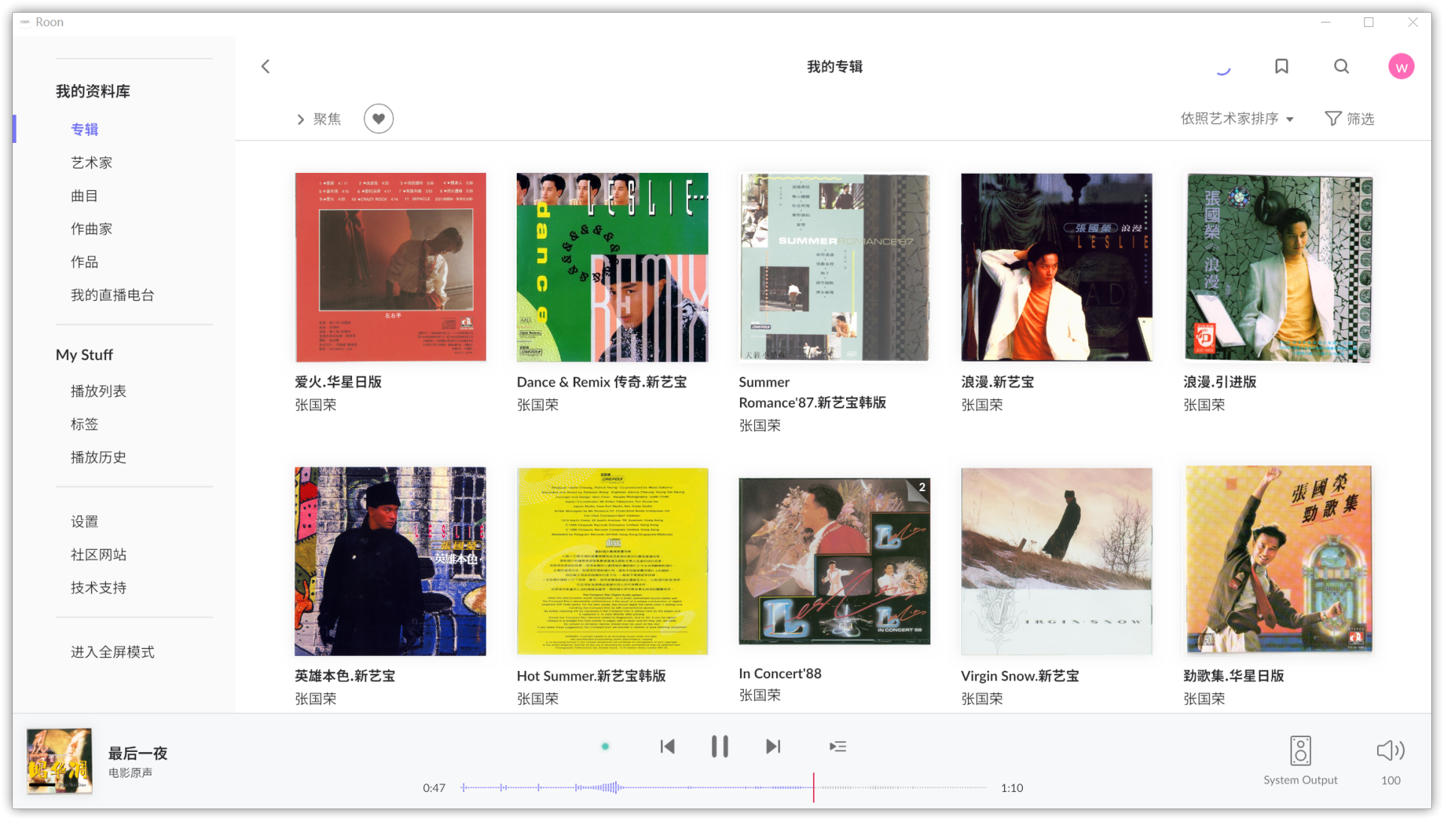This screenshot has width=1444, height=840.
Task: Open the play queue icon
Action: click(838, 747)
